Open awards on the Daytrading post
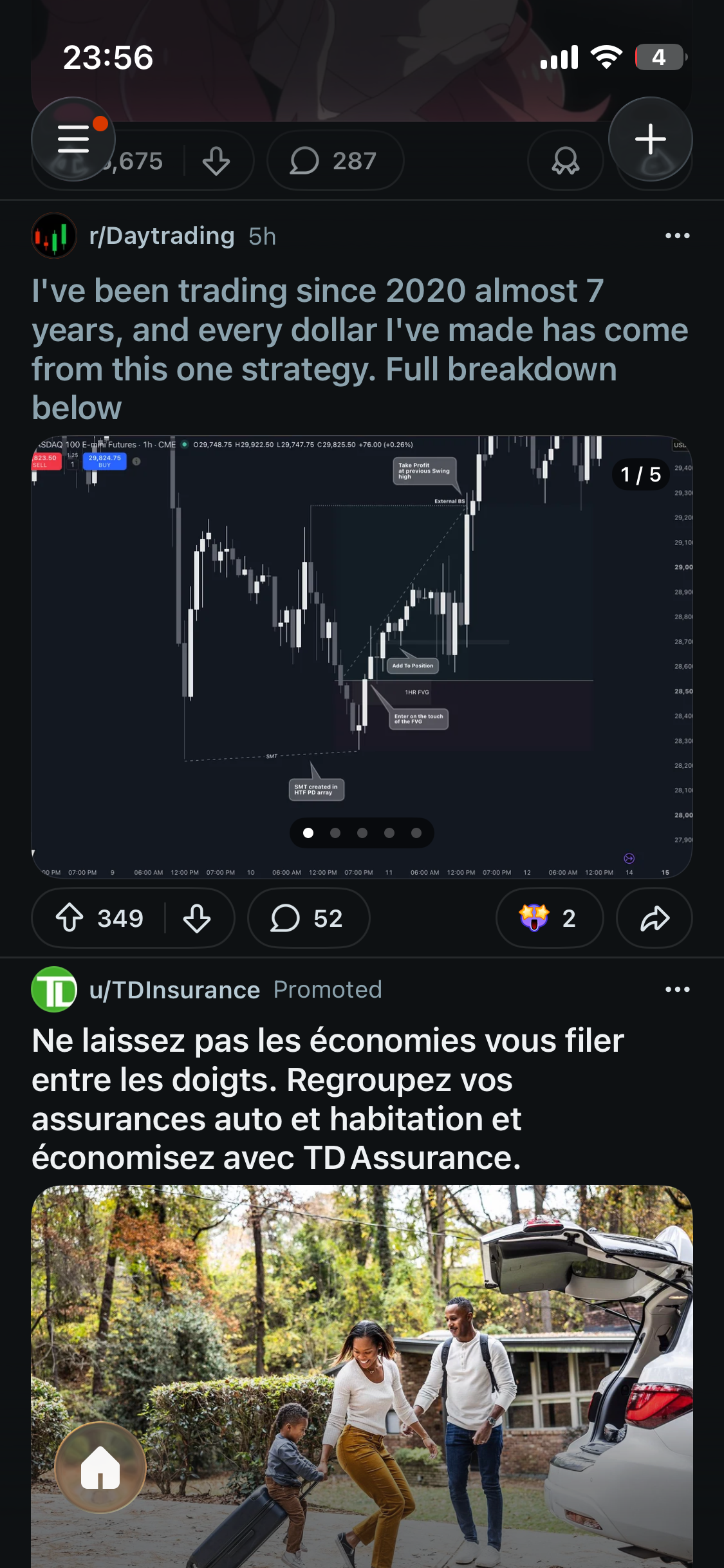The image size is (724, 1568). click(x=550, y=918)
